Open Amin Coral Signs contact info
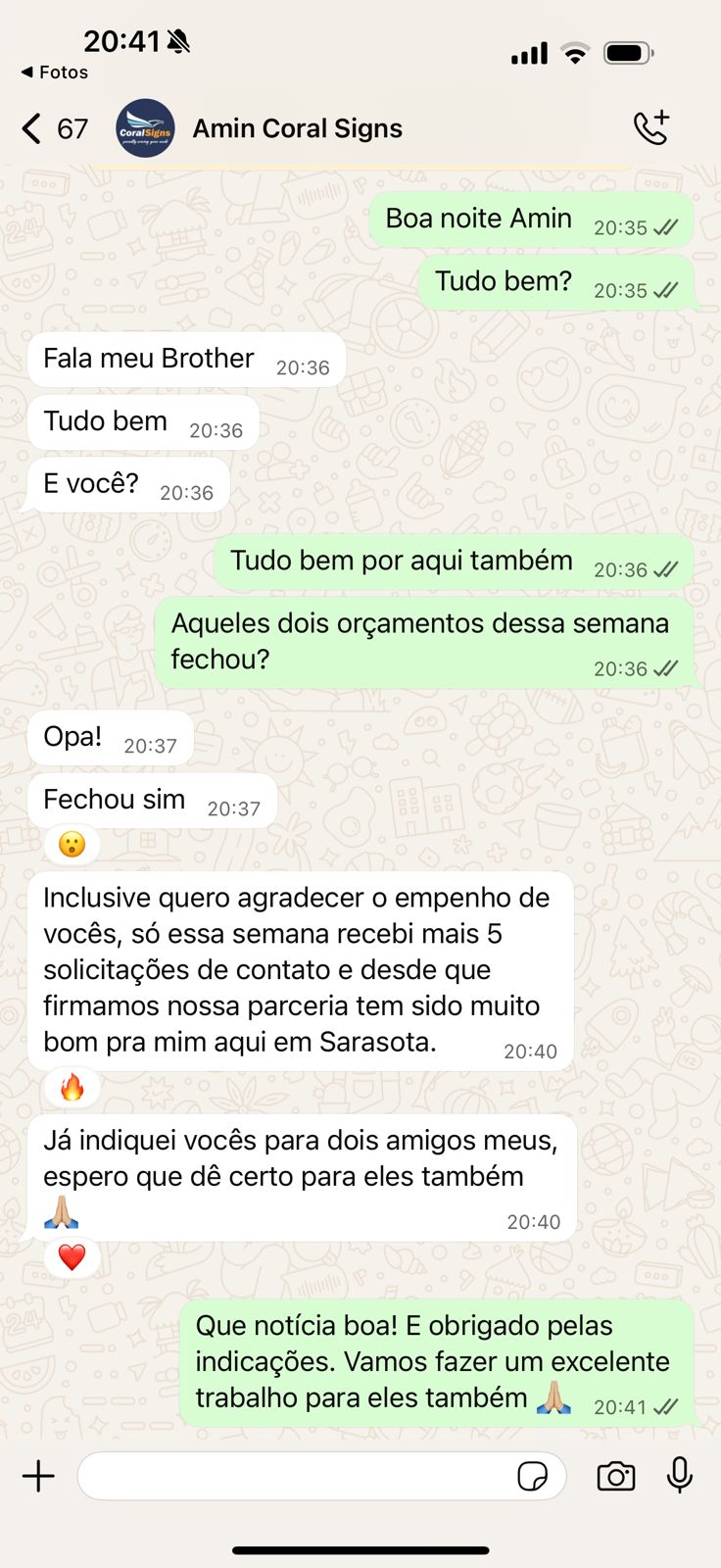This screenshot has height=1568, width=721. tap(297, 128)
